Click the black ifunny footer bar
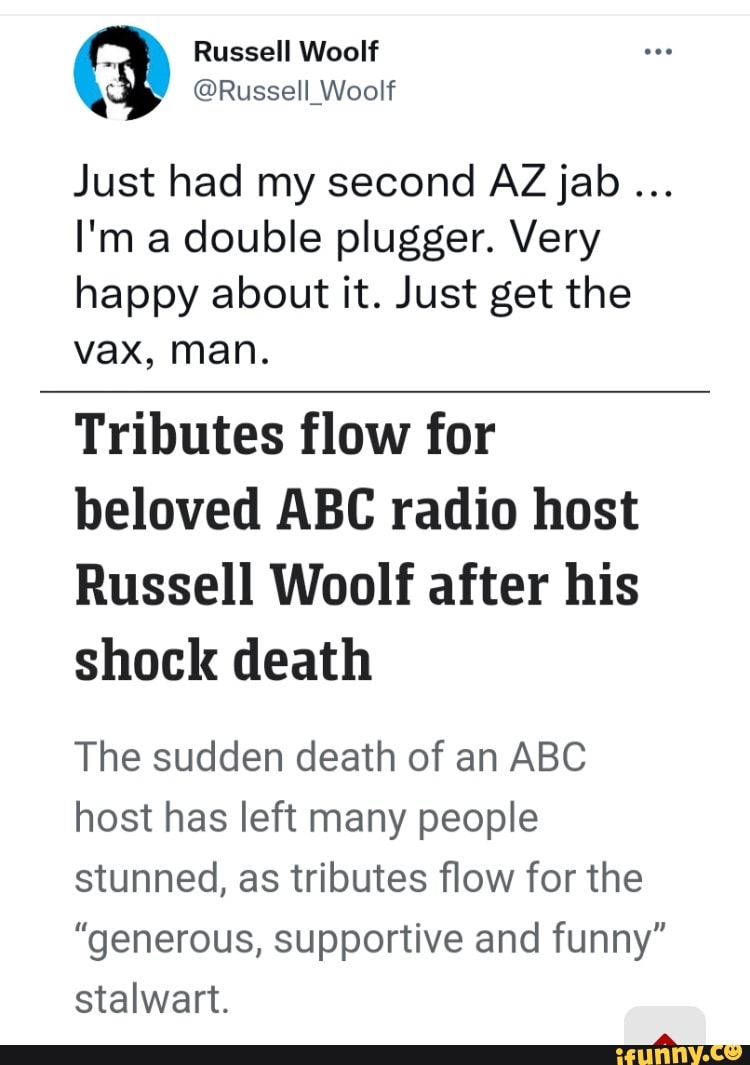Viewport: 750px width, 1065px height. 300,1053
